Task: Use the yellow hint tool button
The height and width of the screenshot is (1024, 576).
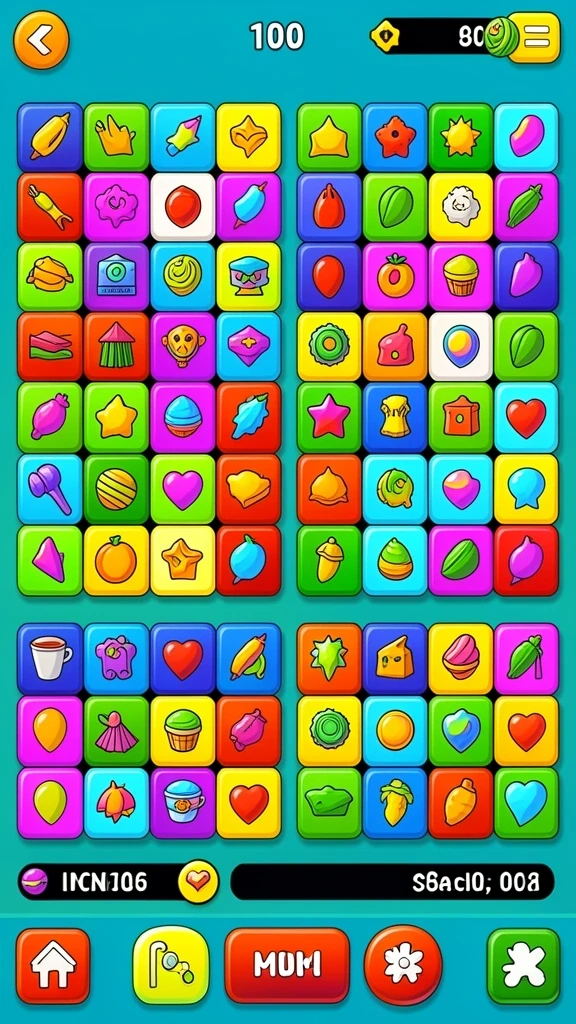Action: pos(170,965)
